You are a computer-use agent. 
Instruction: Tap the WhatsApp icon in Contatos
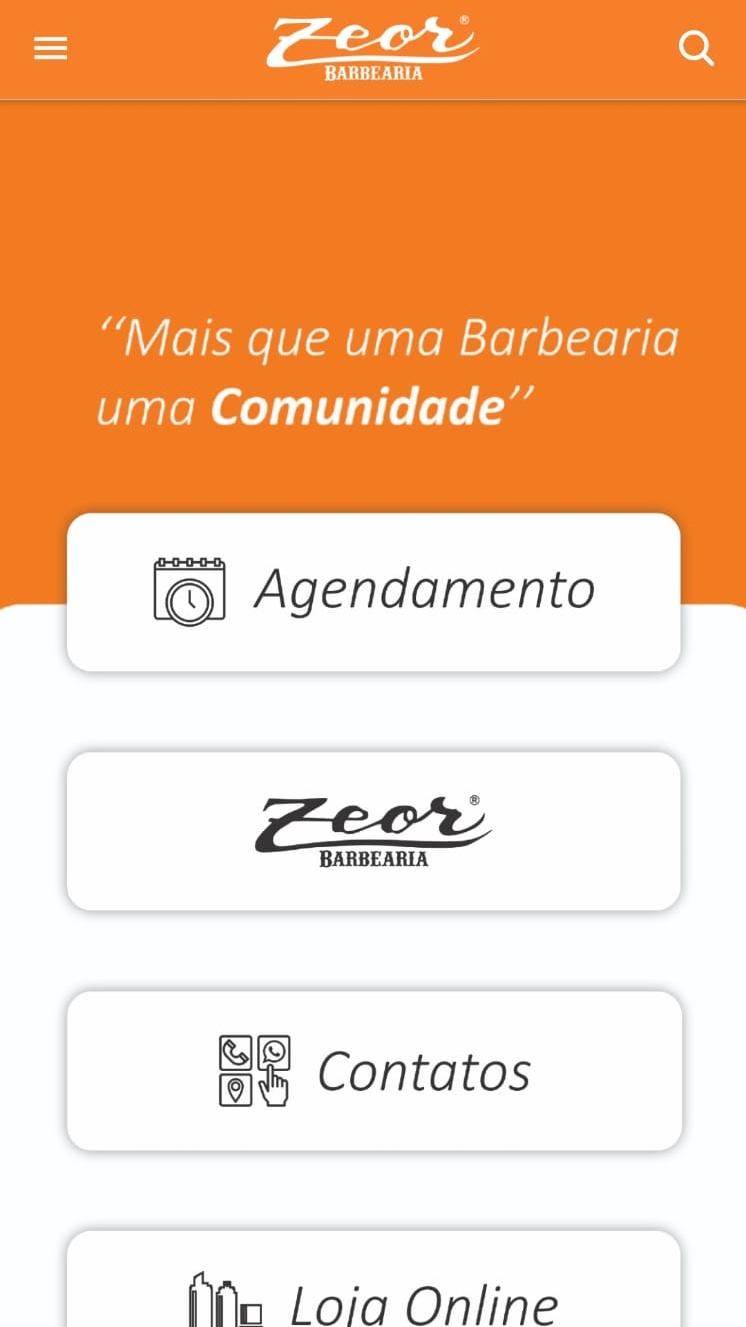[x=271, y=1050]
